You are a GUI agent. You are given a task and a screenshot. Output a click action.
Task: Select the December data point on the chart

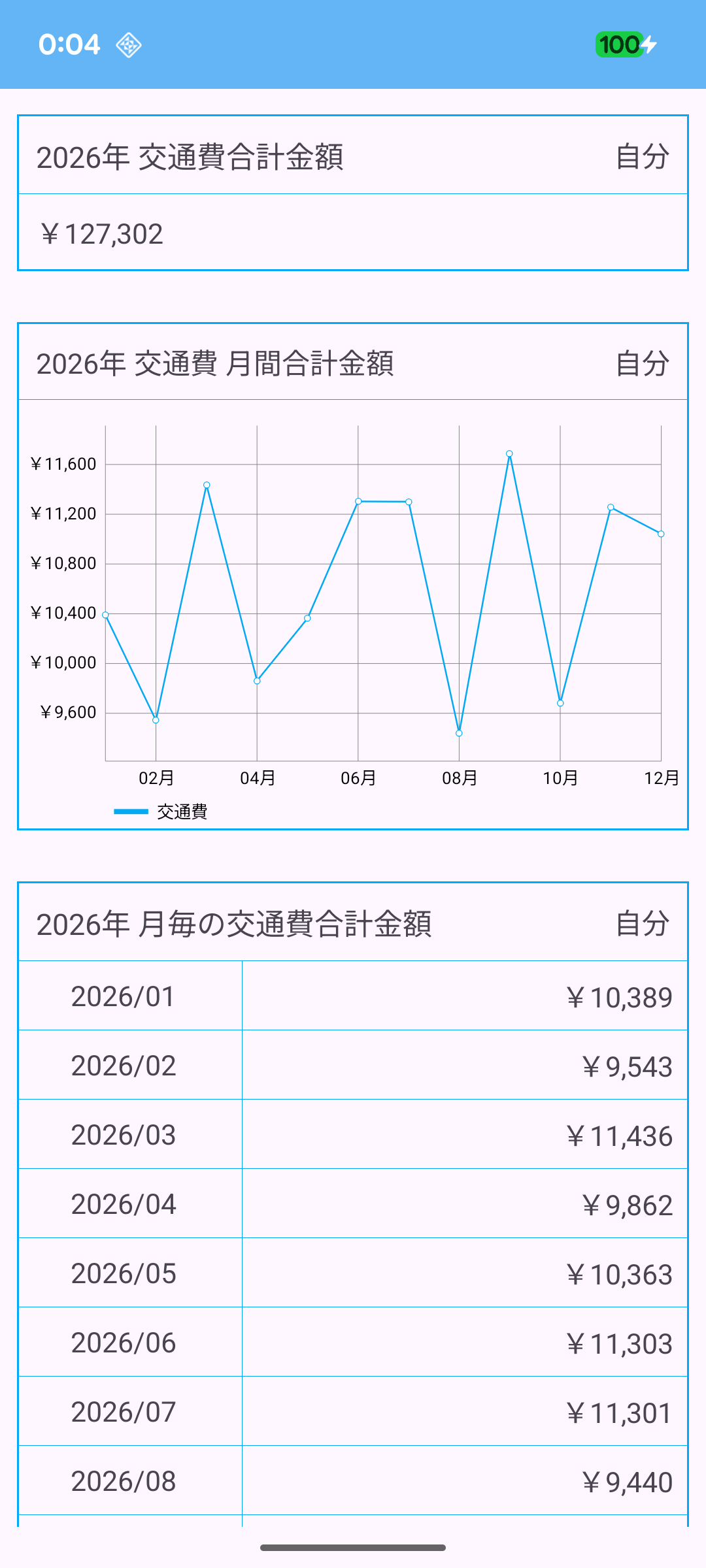pyautogui.click(x=661, y=534)
